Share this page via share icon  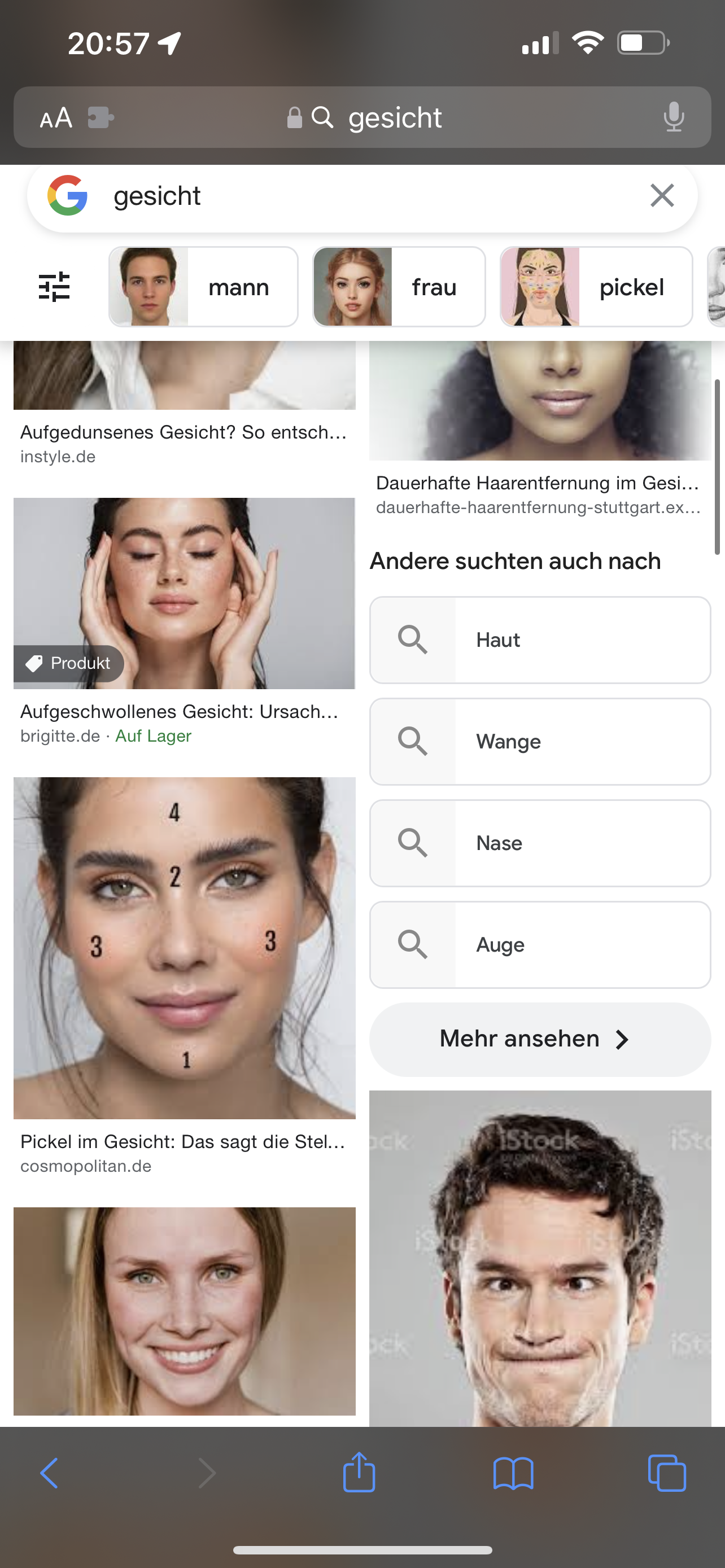click(359, 1473)
